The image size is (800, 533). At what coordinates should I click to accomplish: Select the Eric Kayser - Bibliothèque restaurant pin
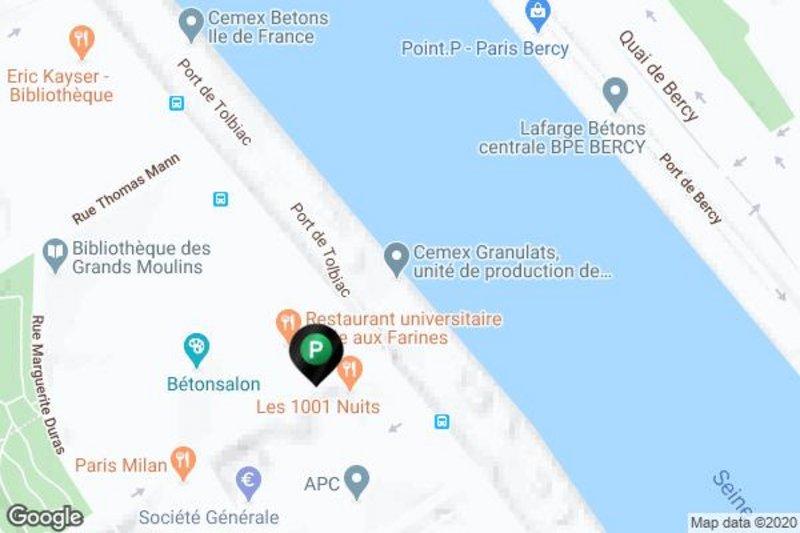click(x=82, y=42)
